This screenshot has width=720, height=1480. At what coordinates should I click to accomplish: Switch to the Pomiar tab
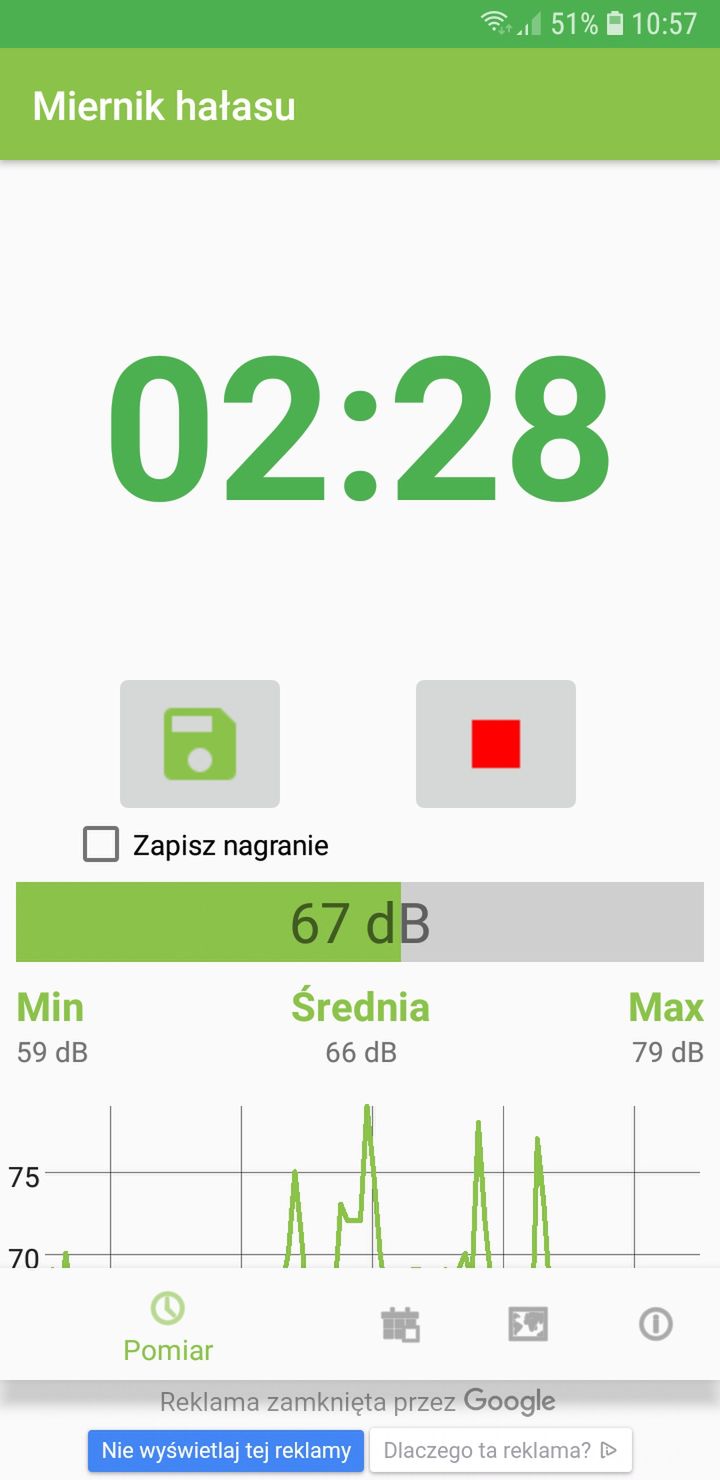point(168,1326)
